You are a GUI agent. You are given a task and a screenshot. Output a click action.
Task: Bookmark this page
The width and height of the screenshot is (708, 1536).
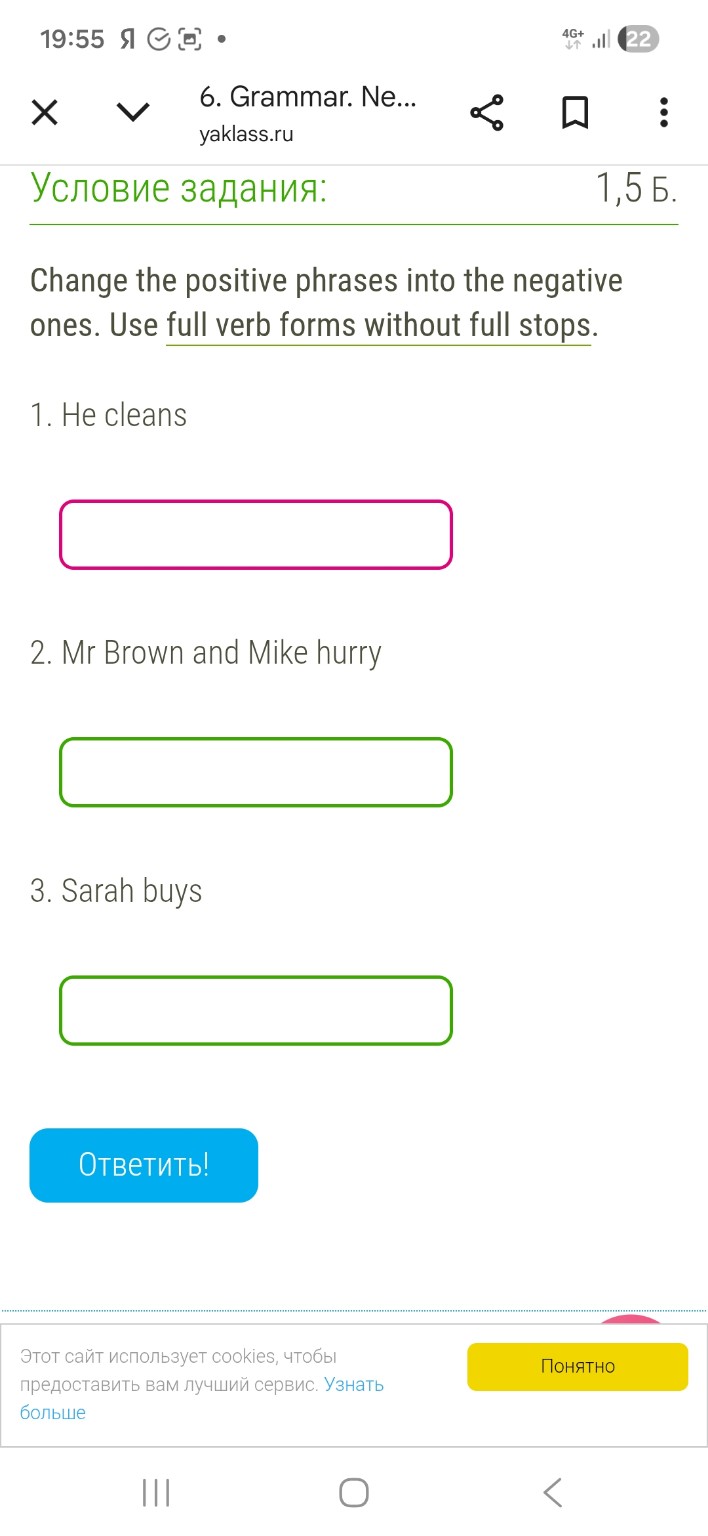pos(574,113)
